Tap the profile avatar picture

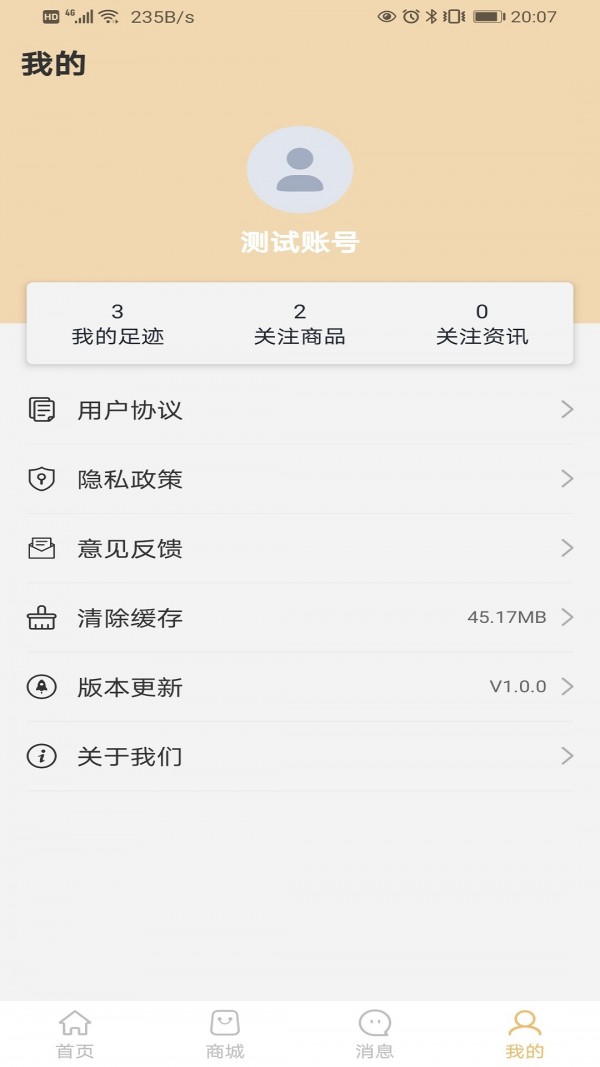coord(300,170)
